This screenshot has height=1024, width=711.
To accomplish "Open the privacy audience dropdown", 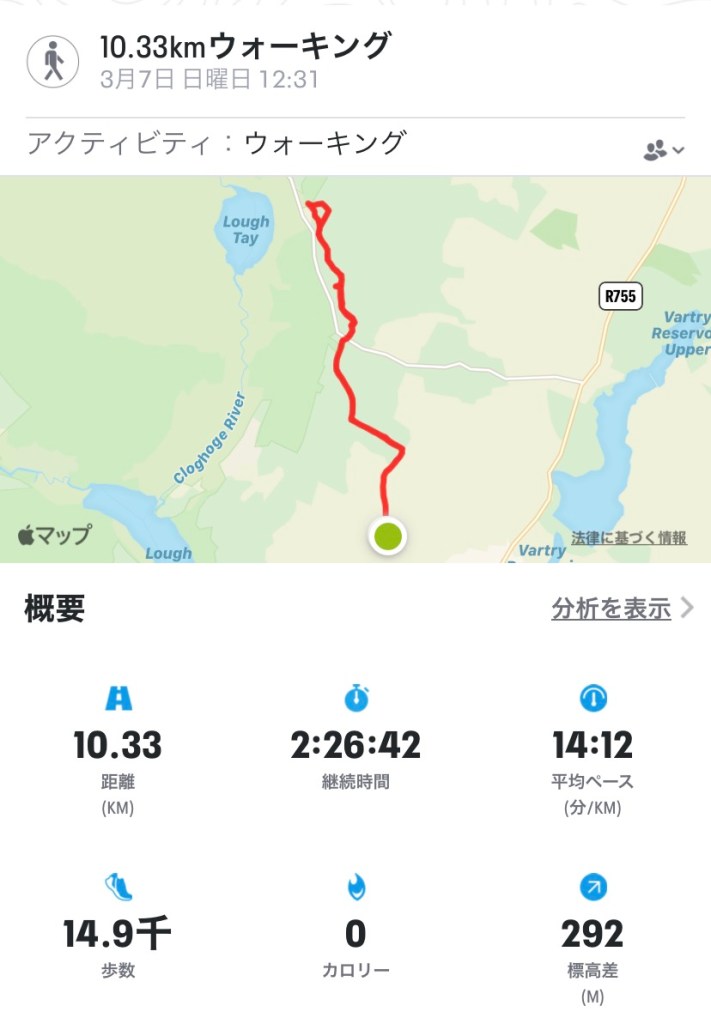I will [x=664, y=150].
